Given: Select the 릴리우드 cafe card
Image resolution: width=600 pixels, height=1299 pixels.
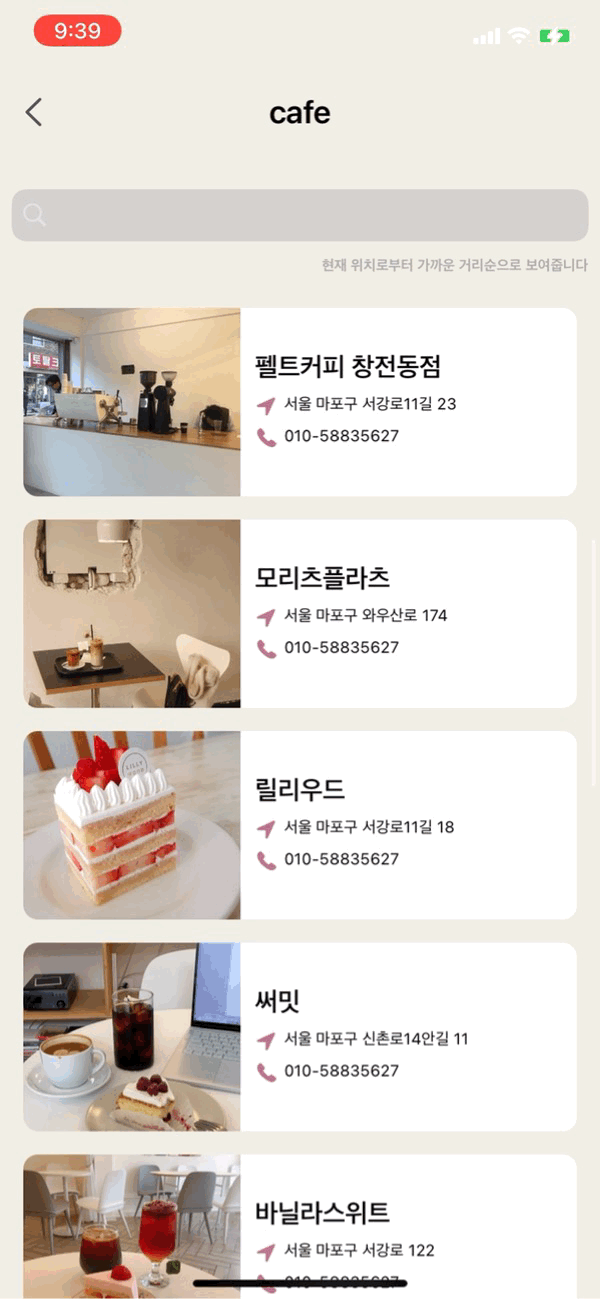Looking at the screenshot, I should click(x=300, y=825).
